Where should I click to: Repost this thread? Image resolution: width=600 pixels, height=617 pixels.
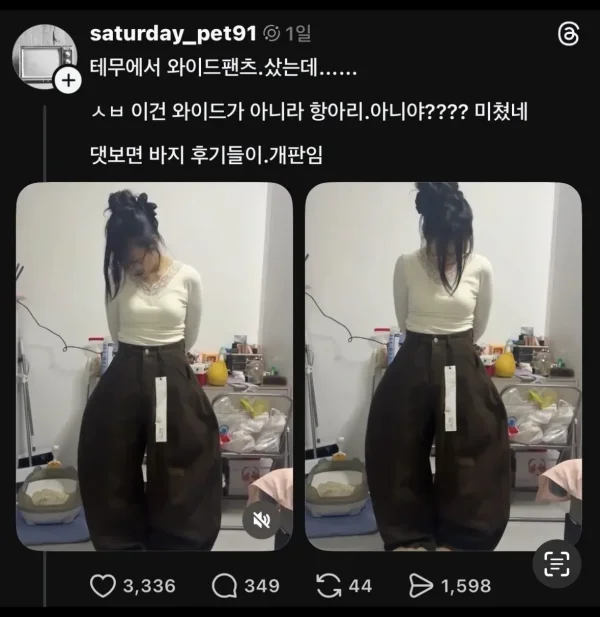click(328, 586)
